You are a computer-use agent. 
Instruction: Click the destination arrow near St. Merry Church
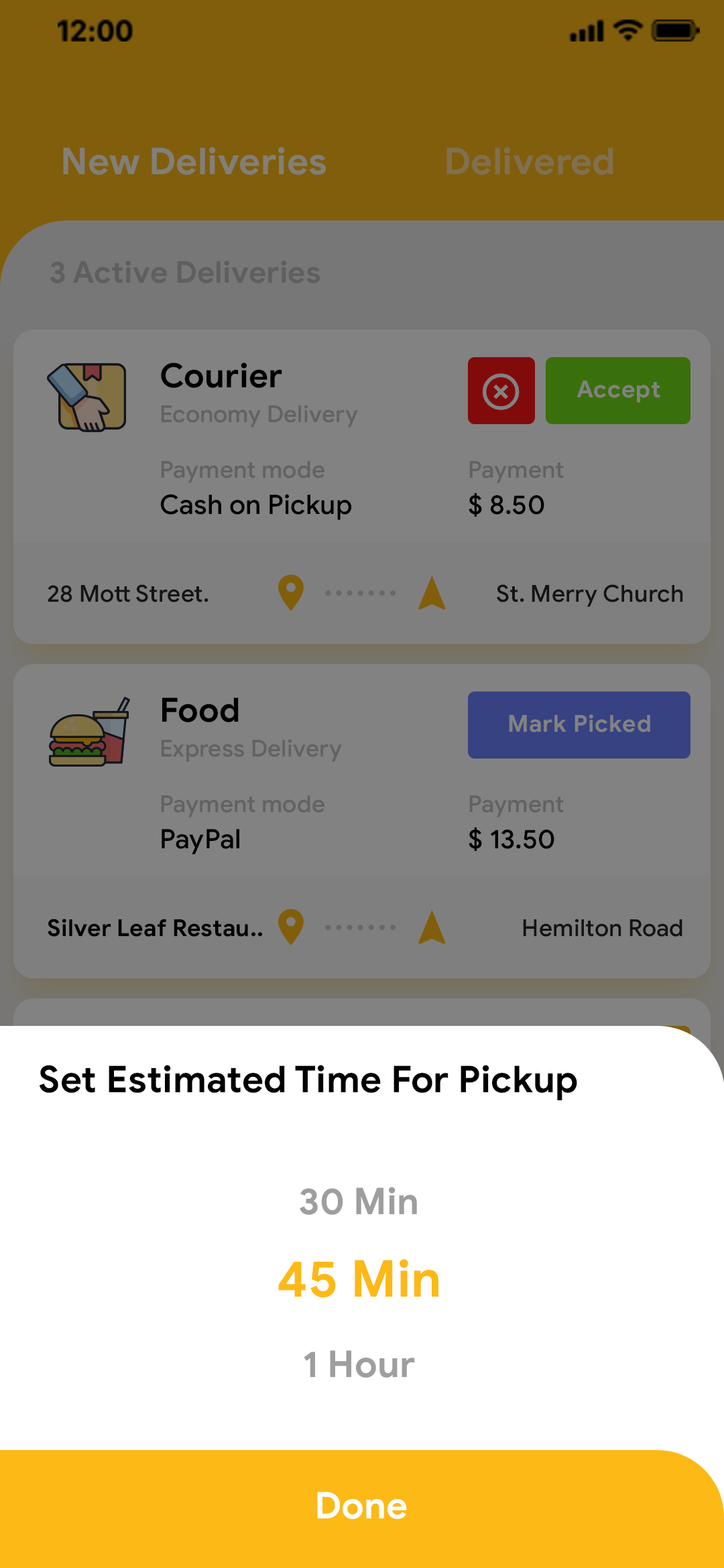(x=433, y=592)
